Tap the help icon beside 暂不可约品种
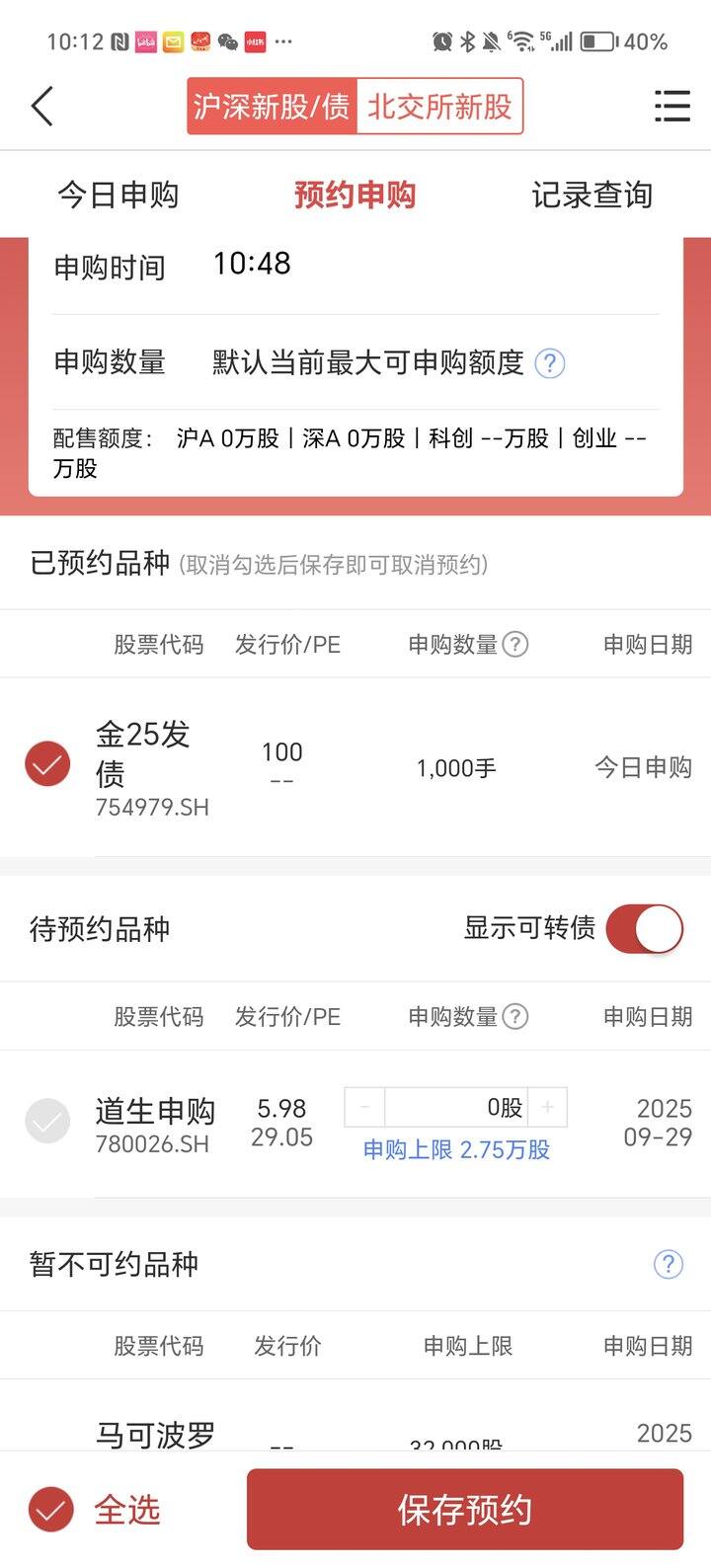Image resolution: width=711 pixels, height=1568 pixels. pos(669,1265)
